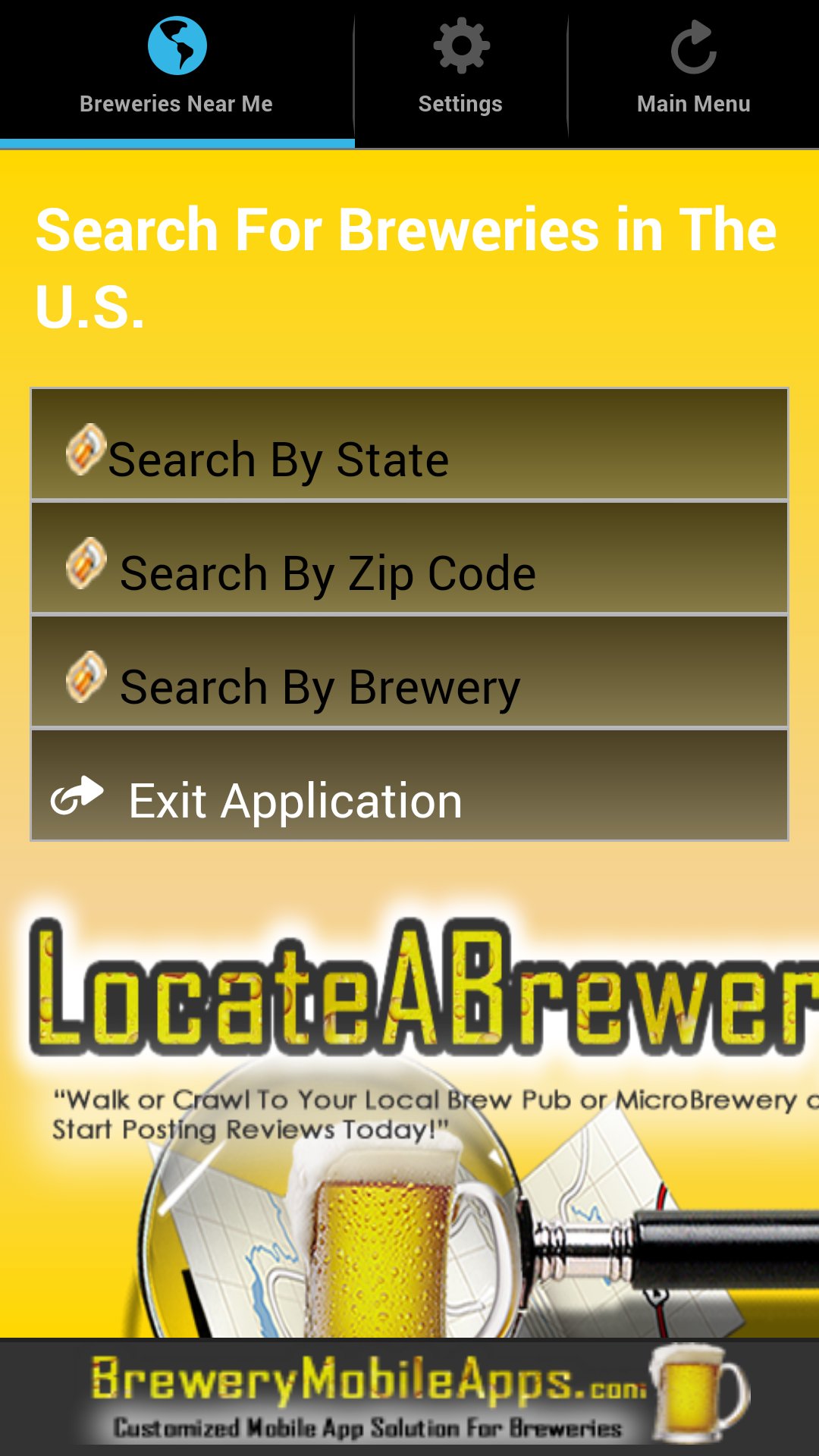Tap the refresh arrow icon above Main Menu
This screenshot has width=819, height=1456.
click(692, 44)
